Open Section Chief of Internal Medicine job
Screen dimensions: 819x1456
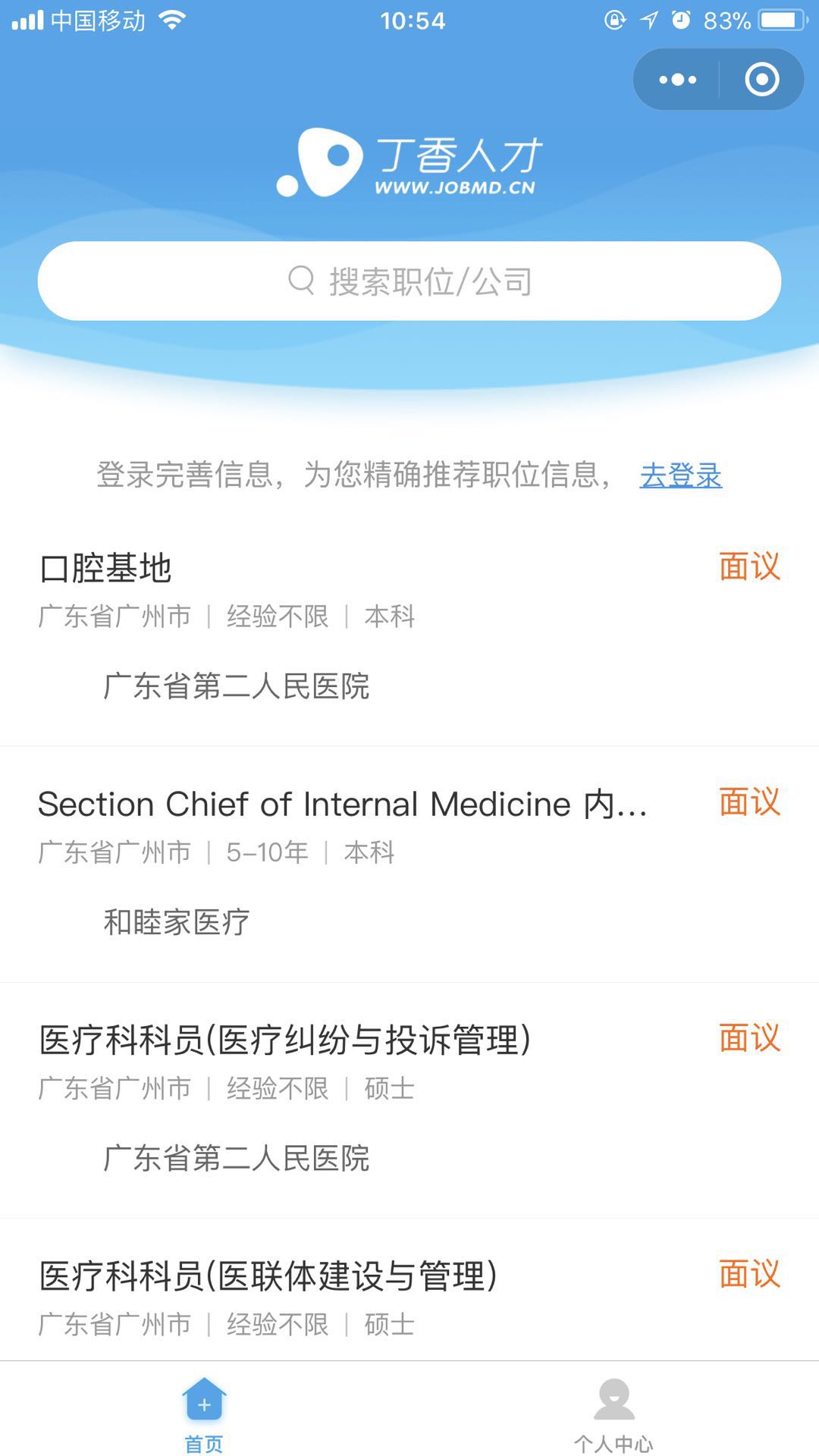pos(409,864)
